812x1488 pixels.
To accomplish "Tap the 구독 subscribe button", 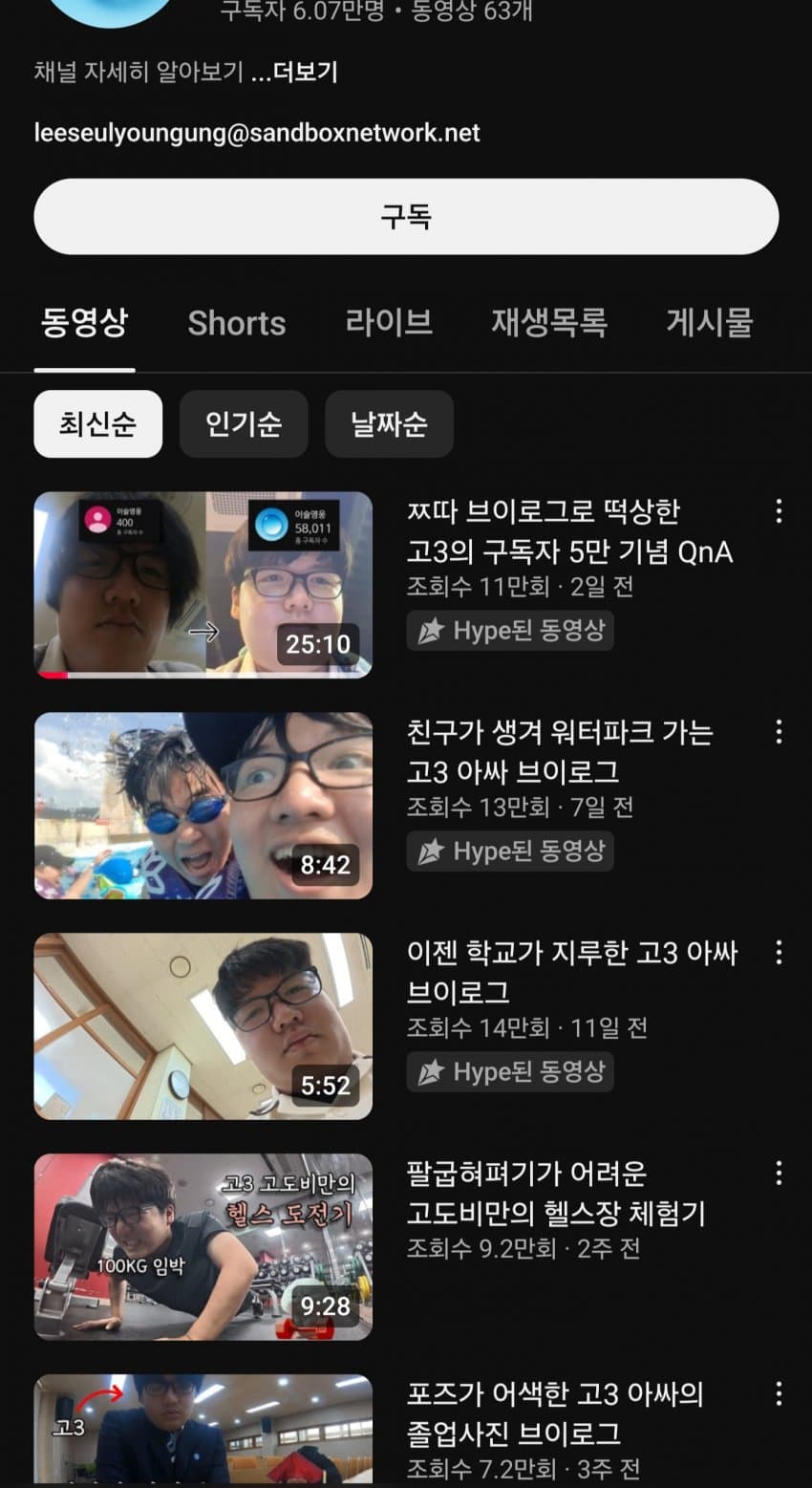I will (x=406, y=217).
